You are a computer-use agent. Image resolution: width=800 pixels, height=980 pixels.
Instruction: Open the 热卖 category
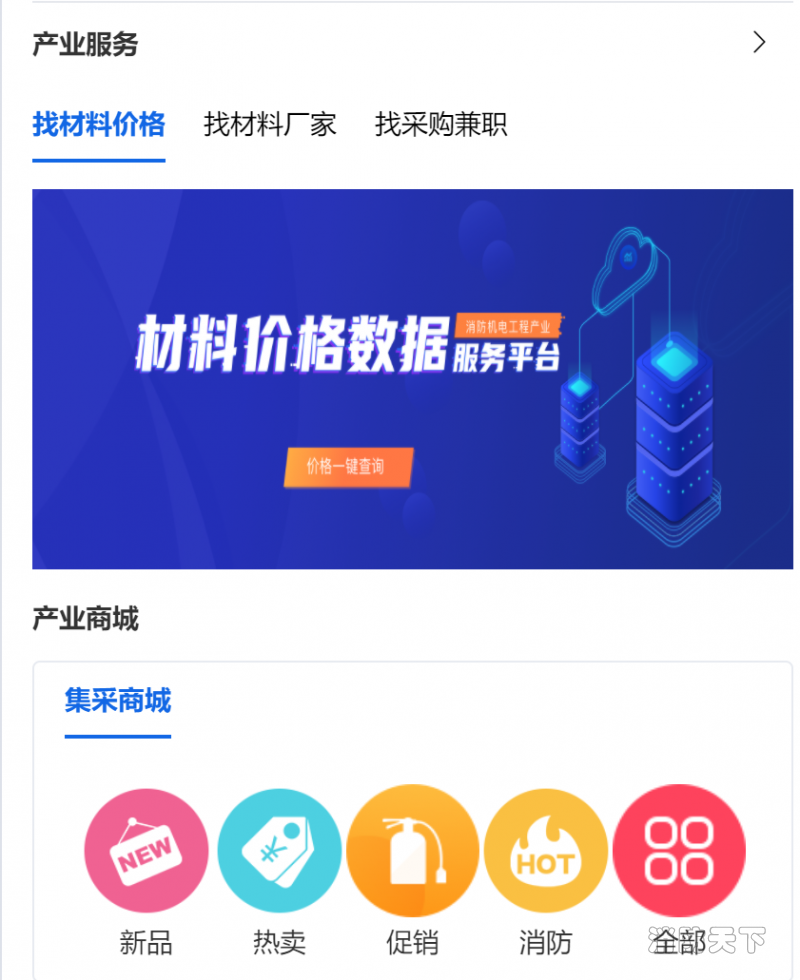(279, 851)
